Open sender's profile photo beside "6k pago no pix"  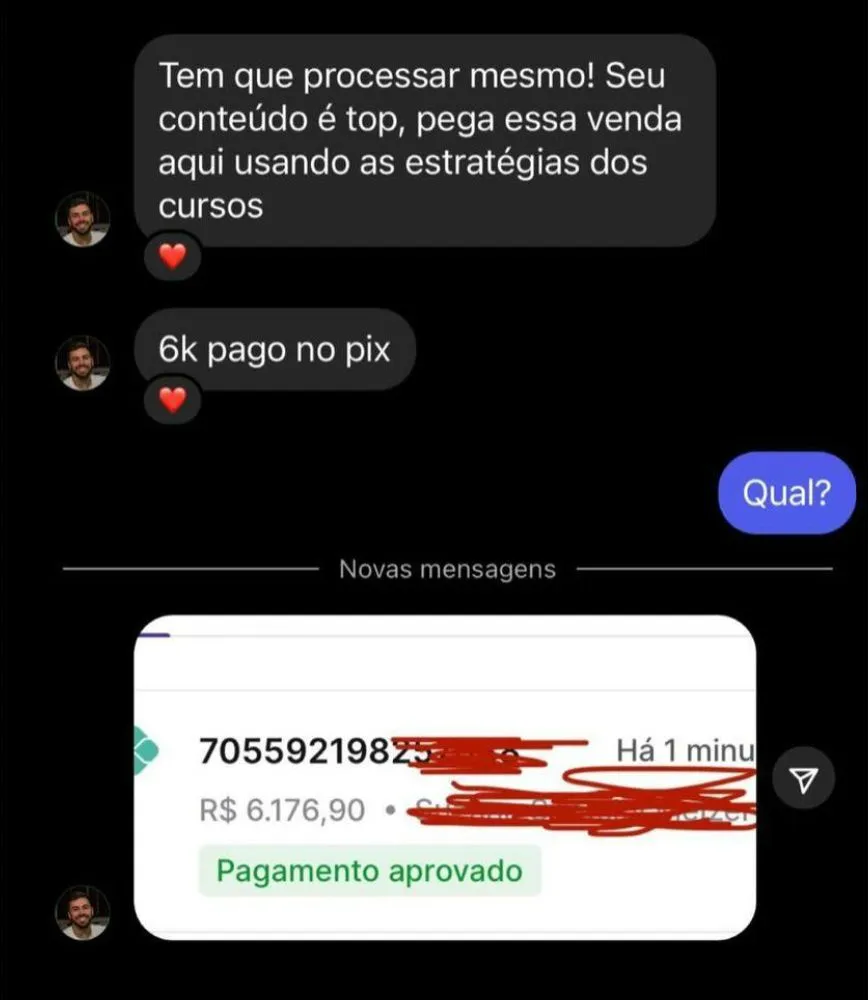pyautogui.click(x=82, y=362)
